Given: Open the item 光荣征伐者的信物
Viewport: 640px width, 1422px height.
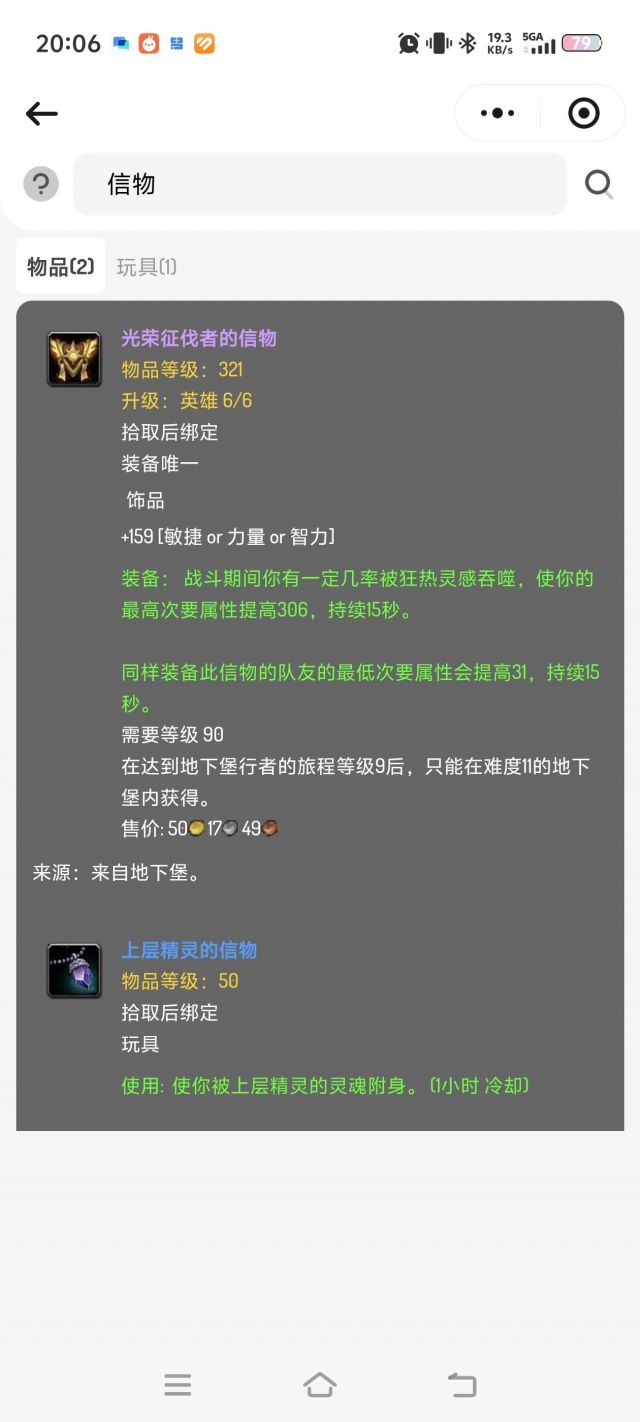Looking at the screenshot, I should coord(199,338).
